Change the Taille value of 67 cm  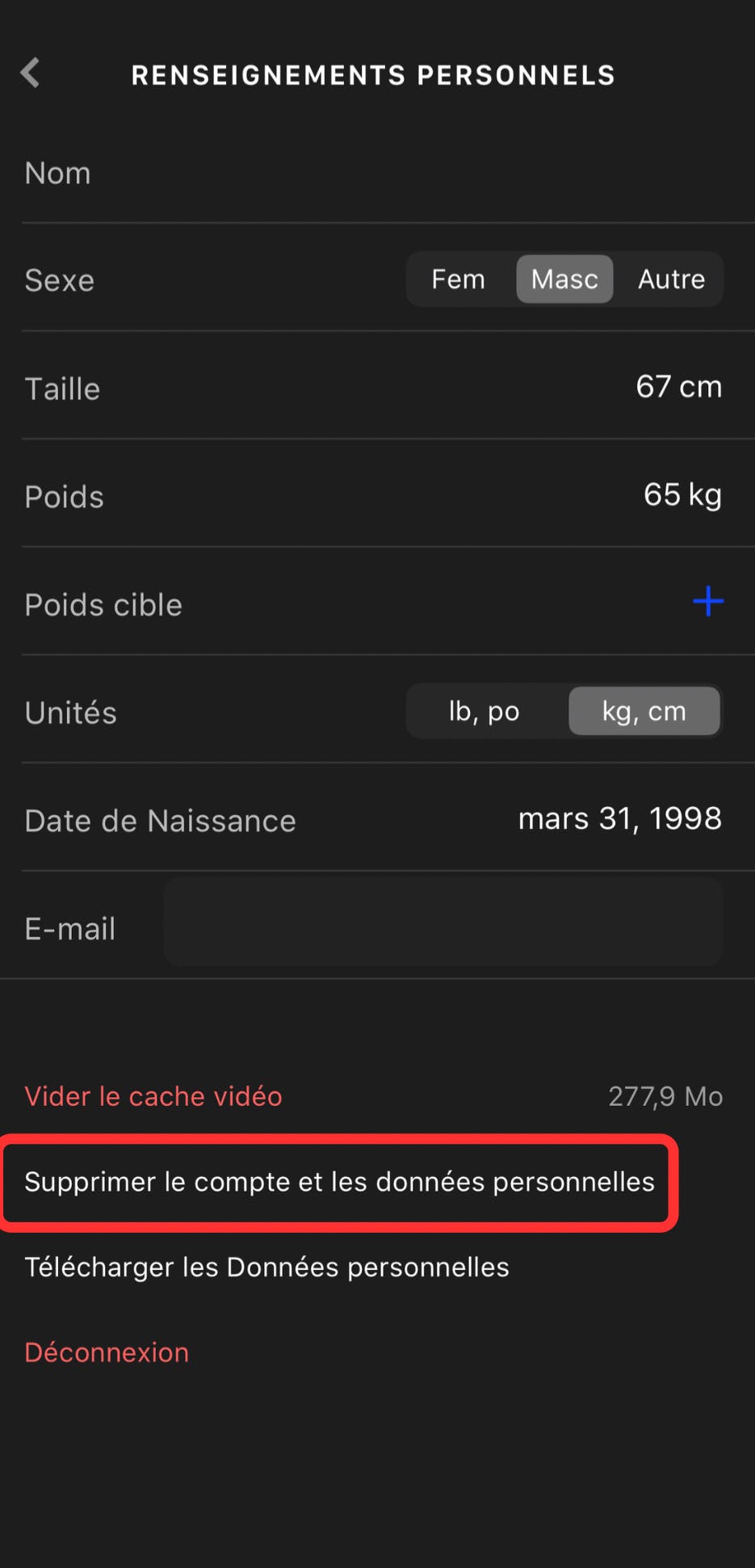tap(677, 387)
